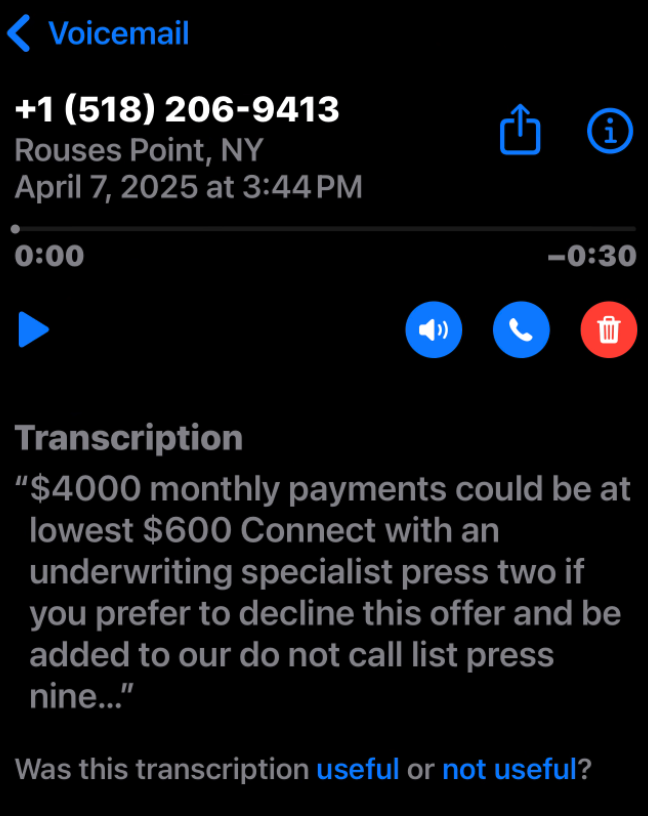Go back to the Voicemail list
This screenshot has width=648, height=816.
pos(98,34)
